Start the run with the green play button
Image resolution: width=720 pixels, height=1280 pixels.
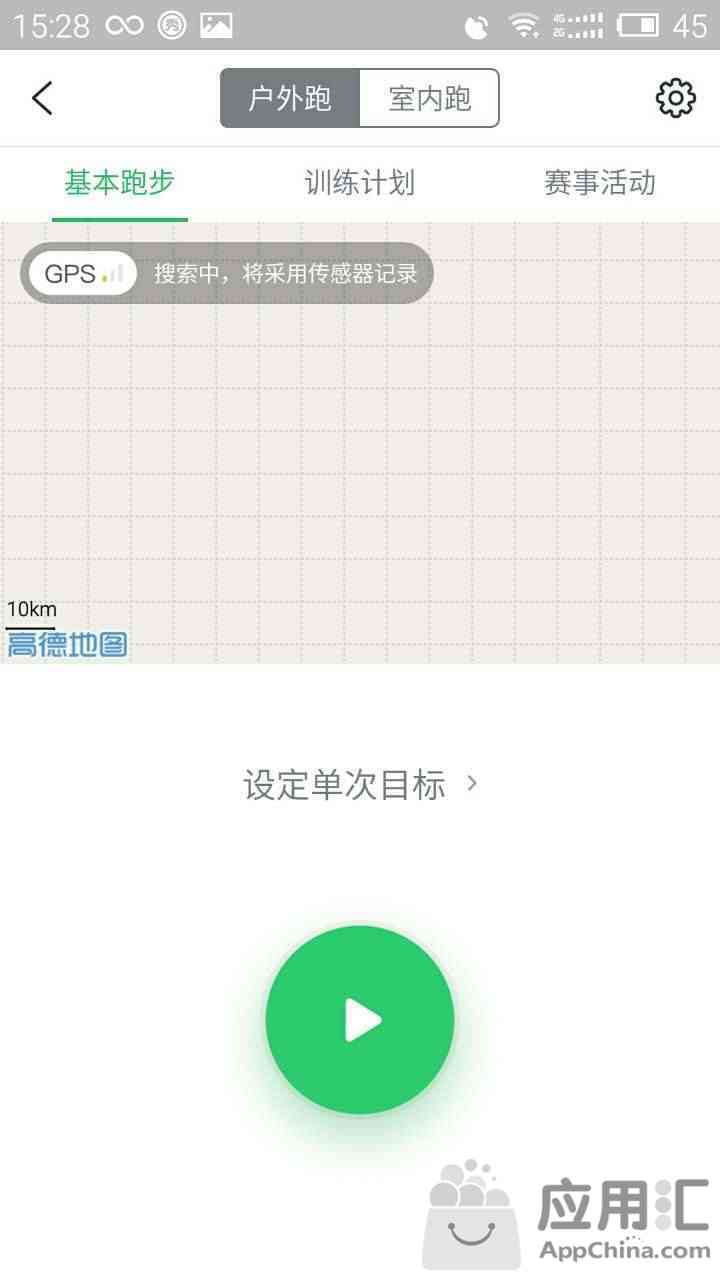tap(360, 1020)
